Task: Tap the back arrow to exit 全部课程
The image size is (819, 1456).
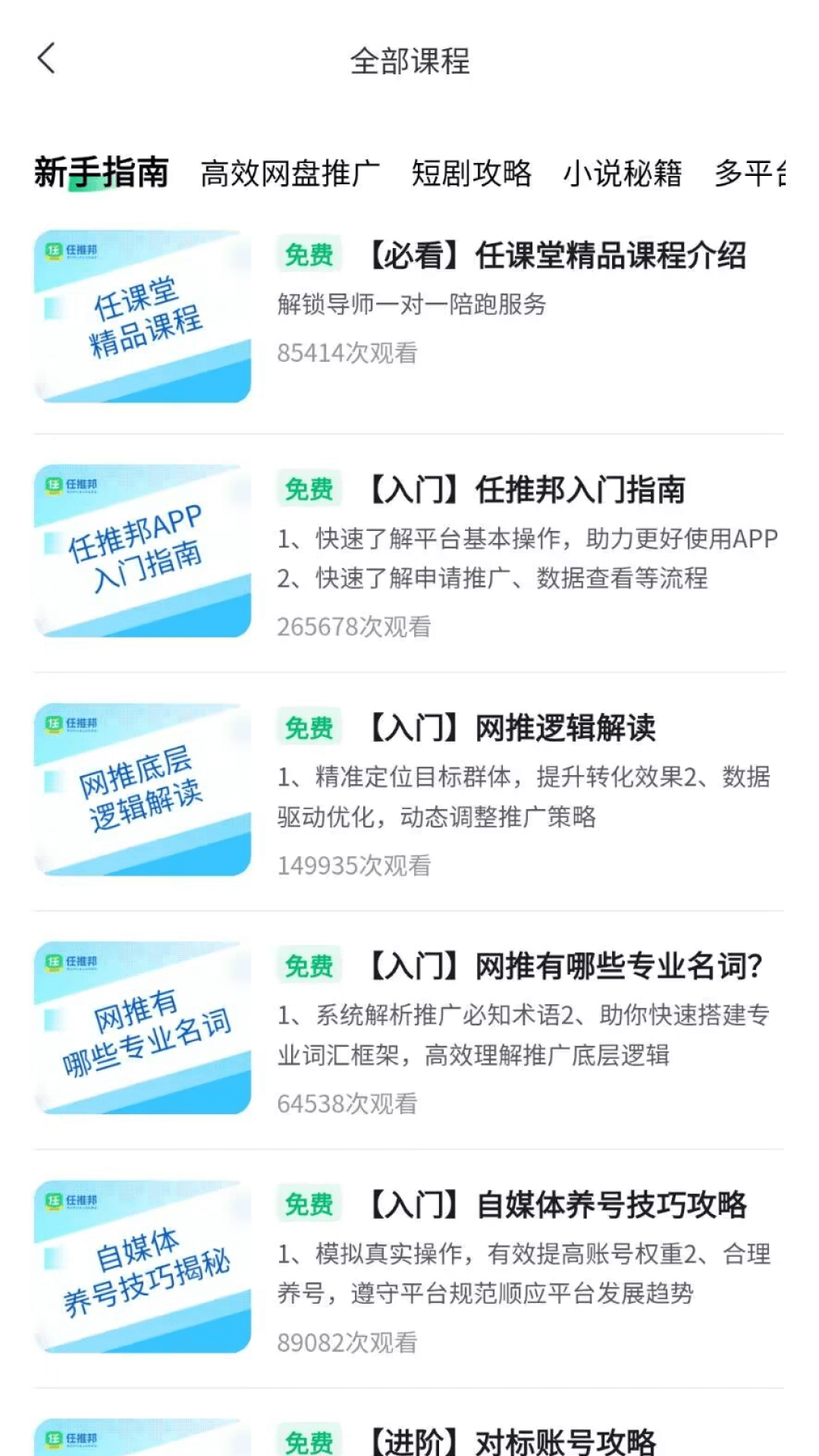Action: click(47, 59)
